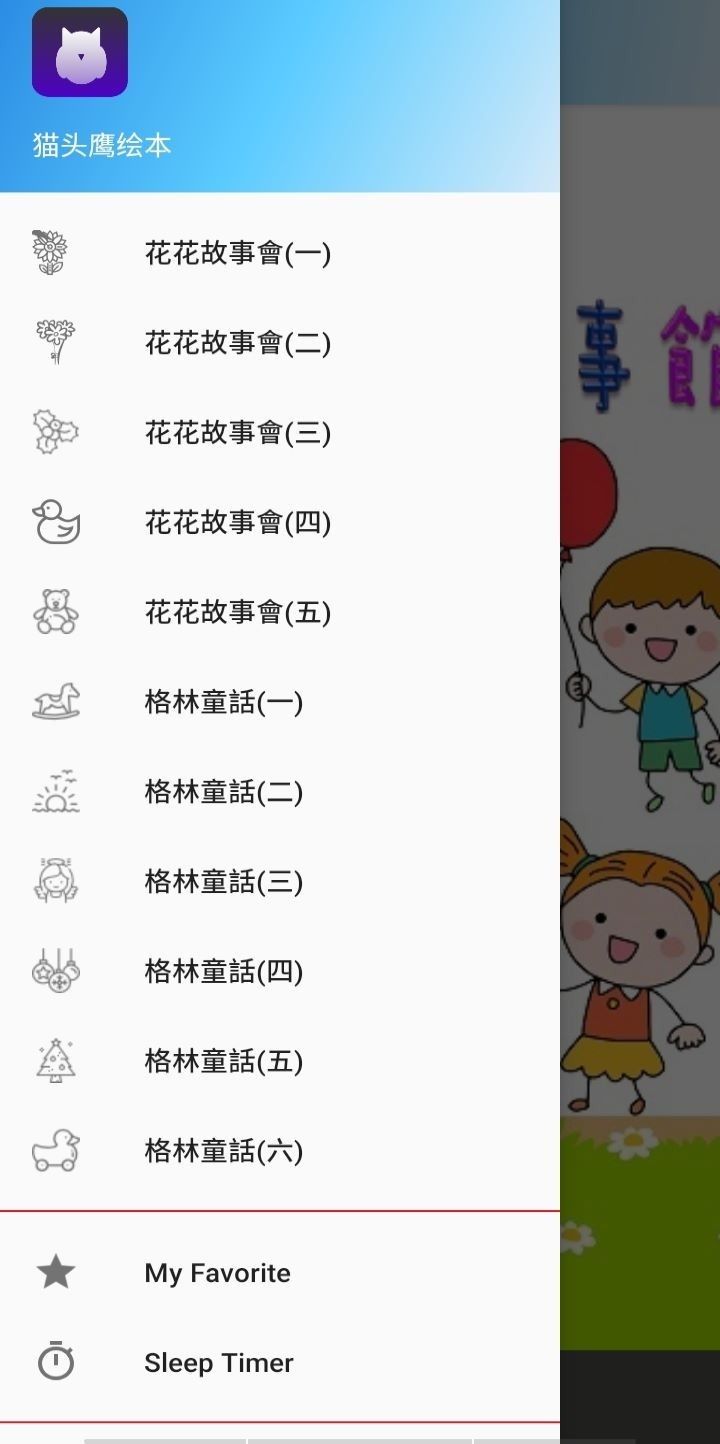Tap the 猫头鹰绘本 title text

(100, 144)
